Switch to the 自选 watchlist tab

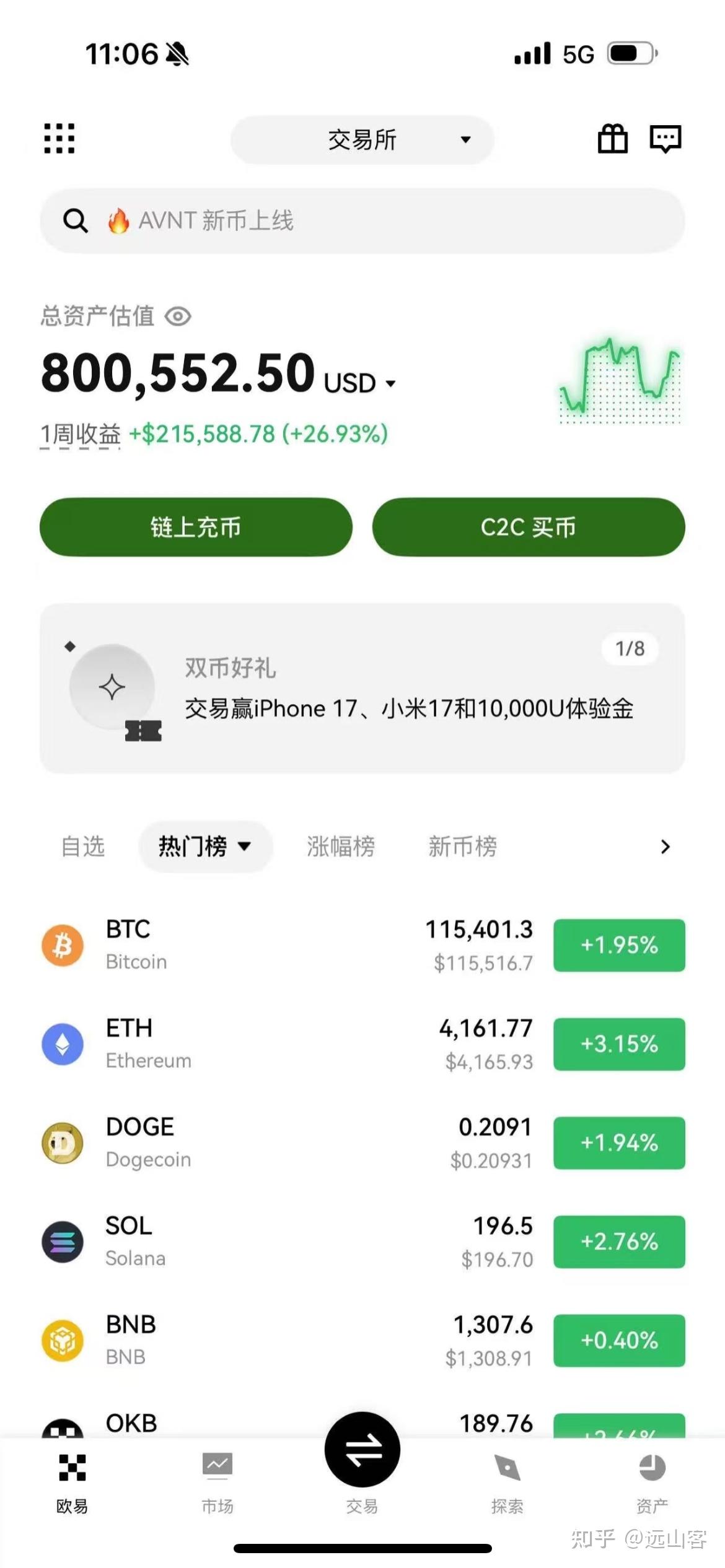(x=83, y=847)
